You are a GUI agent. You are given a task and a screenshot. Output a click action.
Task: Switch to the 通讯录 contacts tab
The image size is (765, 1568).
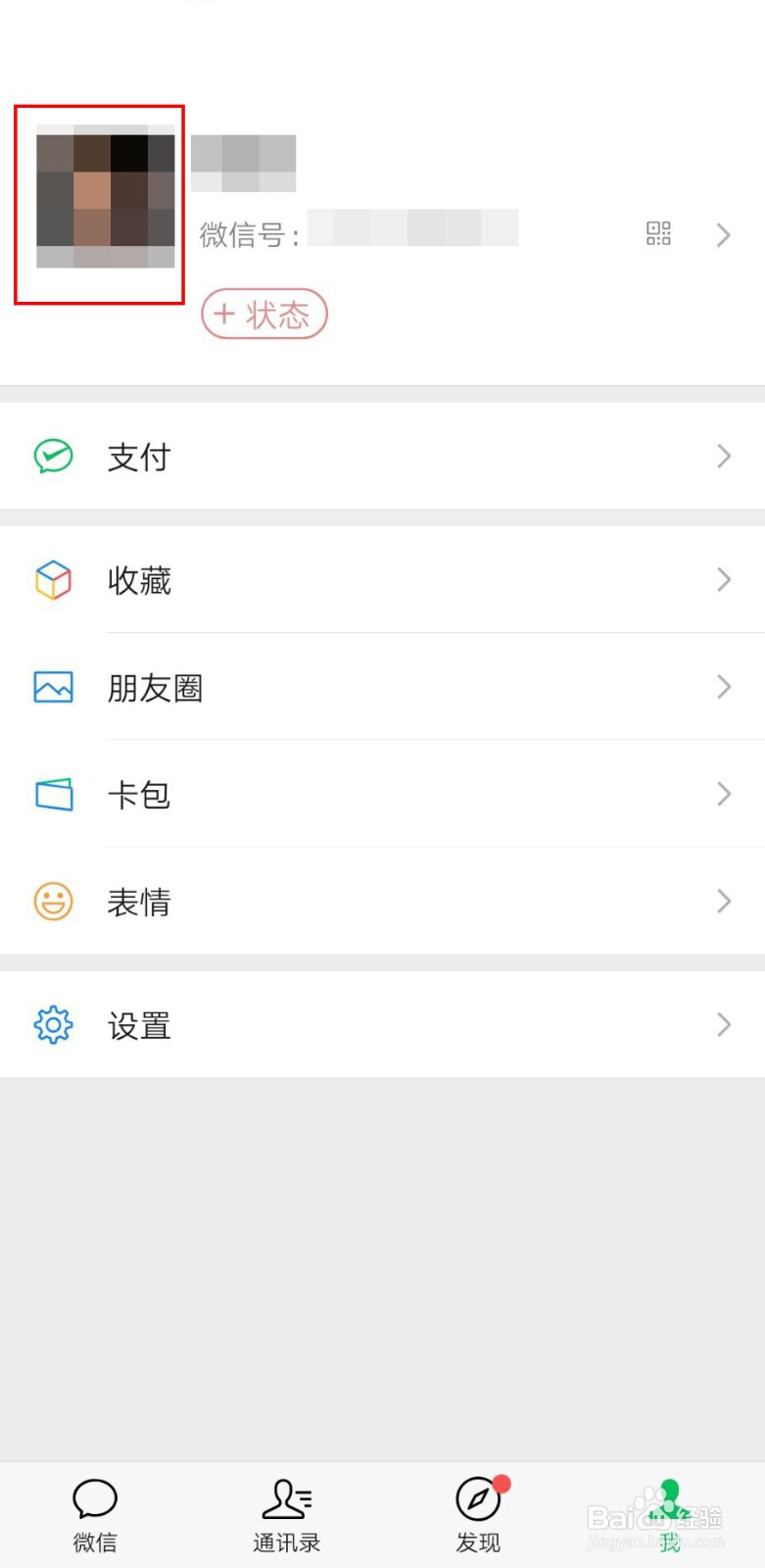287,1514
